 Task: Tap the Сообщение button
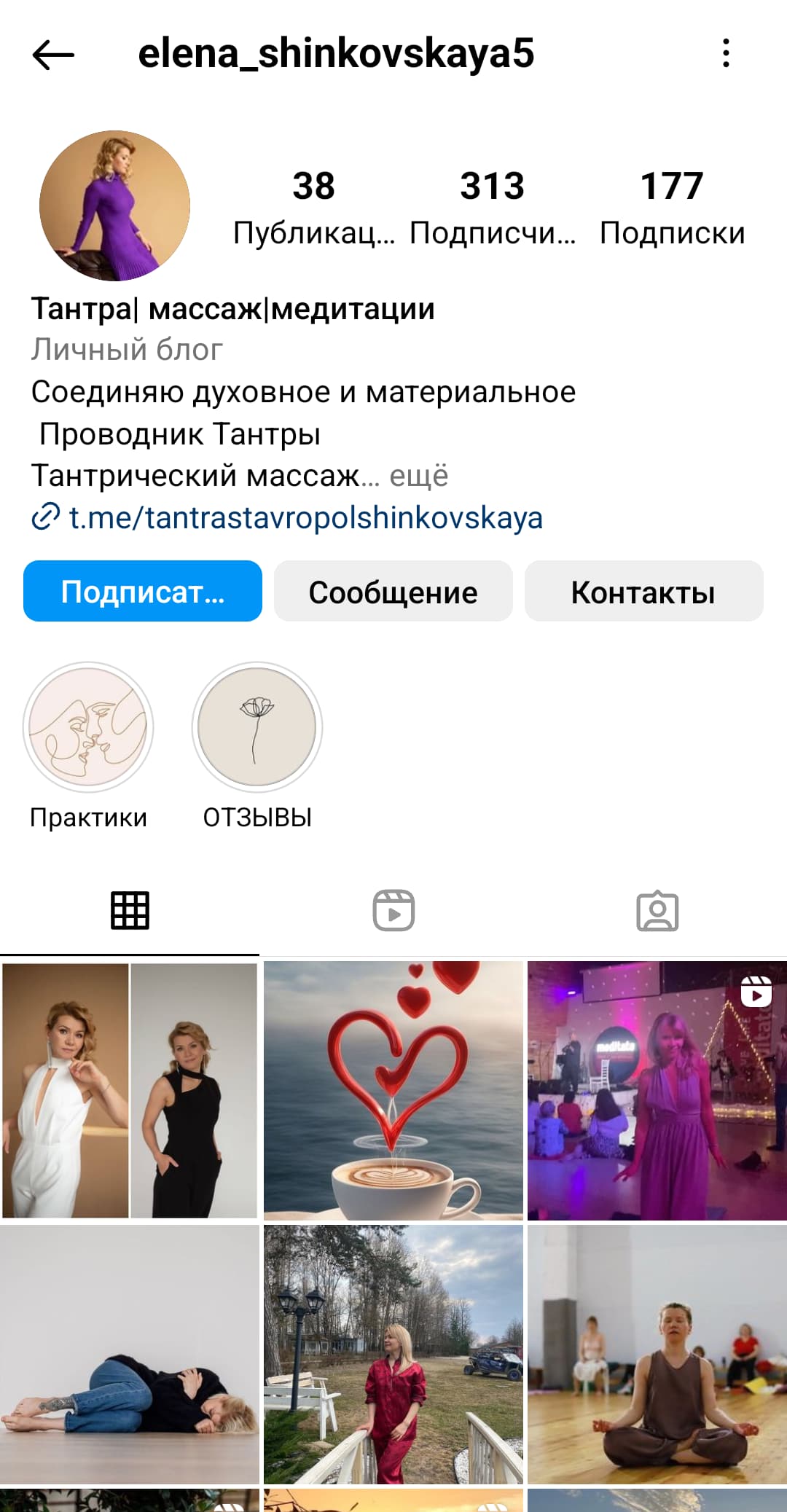point(393,591)
